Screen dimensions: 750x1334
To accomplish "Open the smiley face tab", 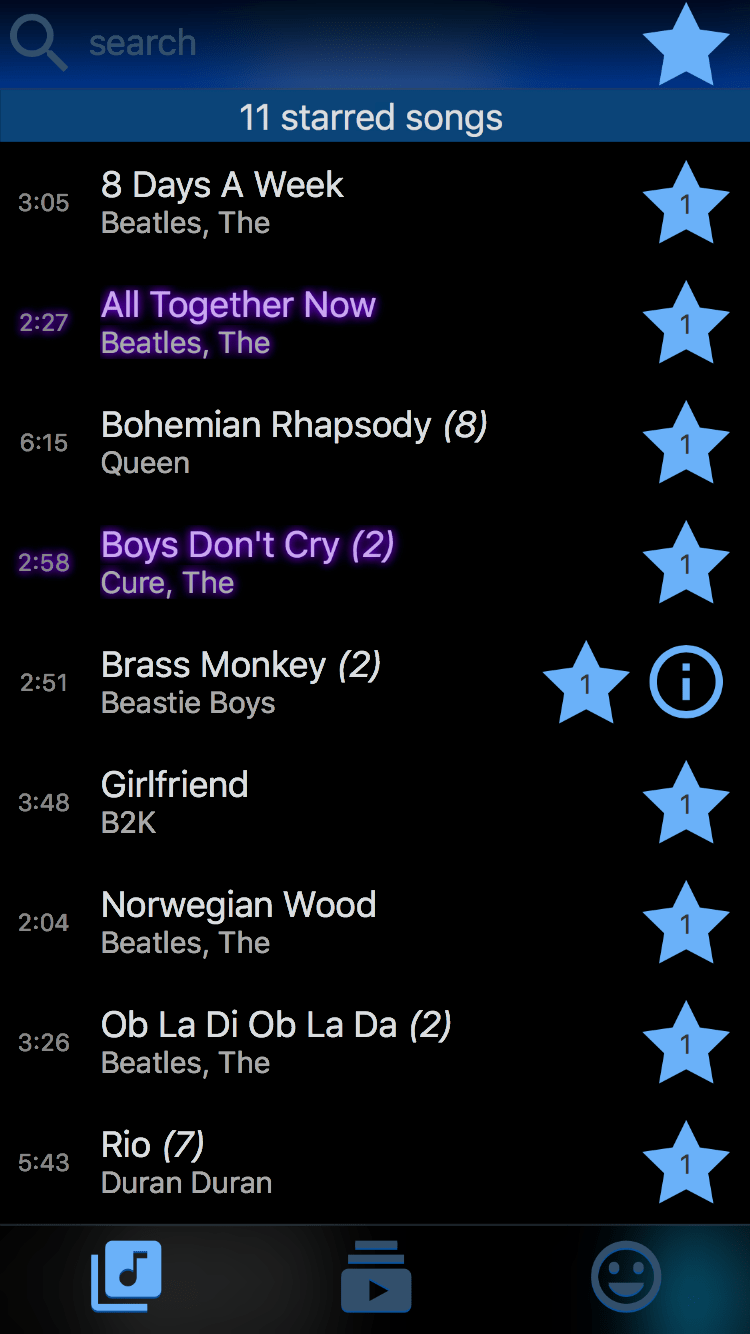I will 626,1277.
